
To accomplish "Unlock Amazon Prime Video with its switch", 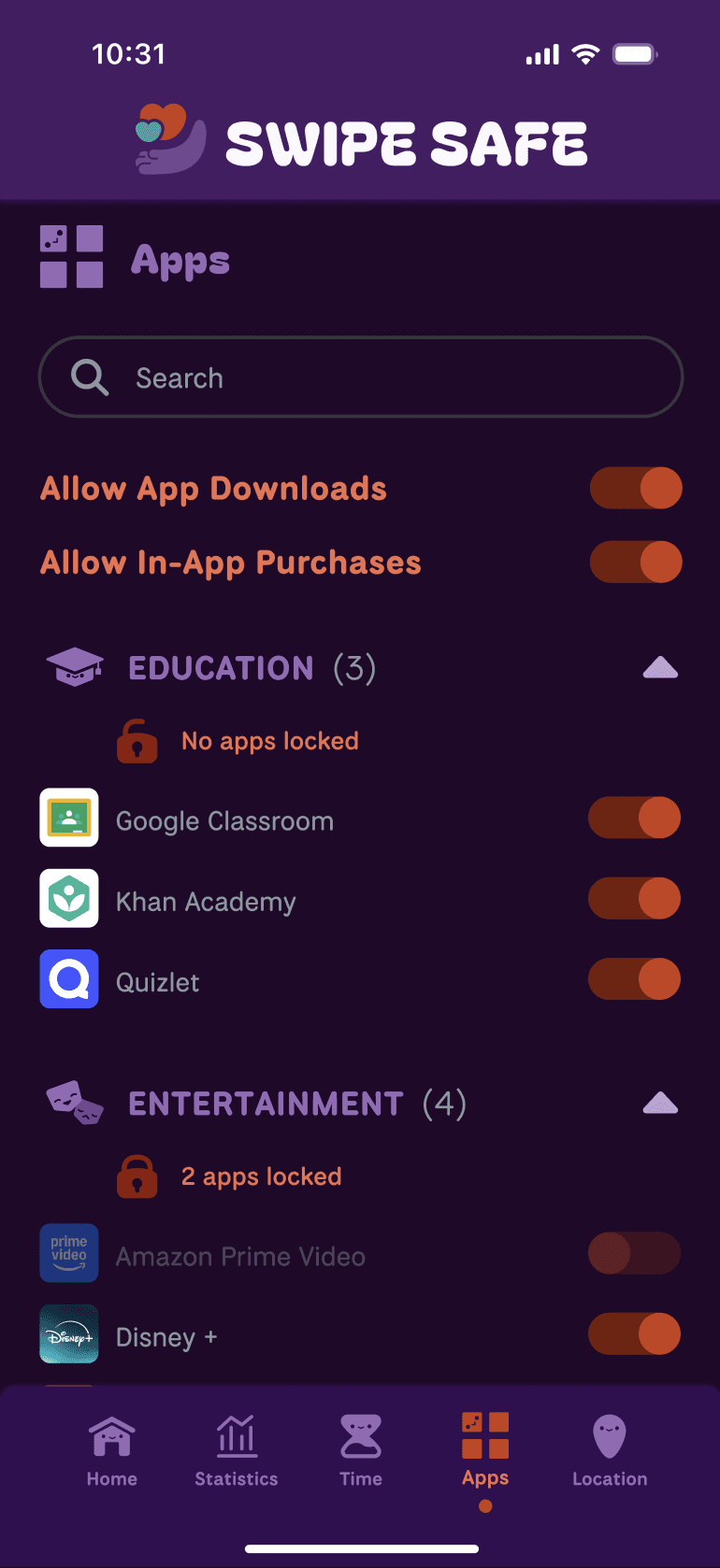I will coord(634,1254).
